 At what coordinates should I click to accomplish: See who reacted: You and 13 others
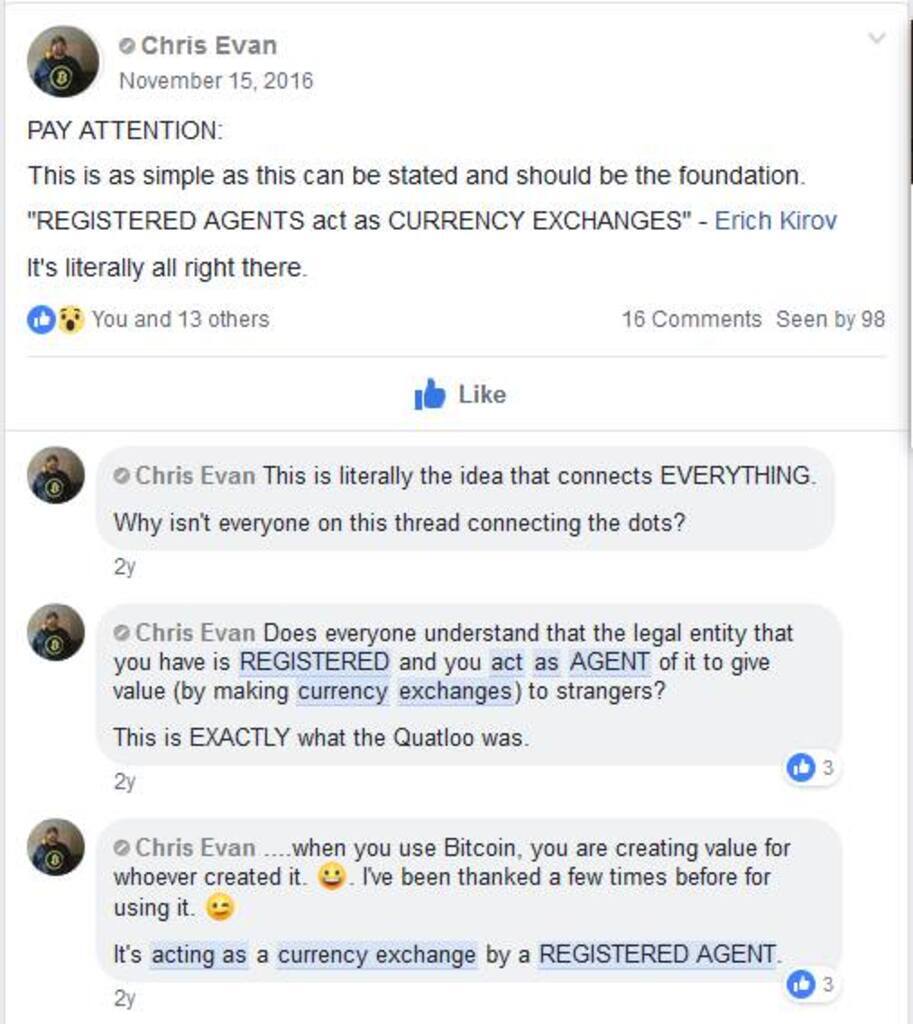180,319
